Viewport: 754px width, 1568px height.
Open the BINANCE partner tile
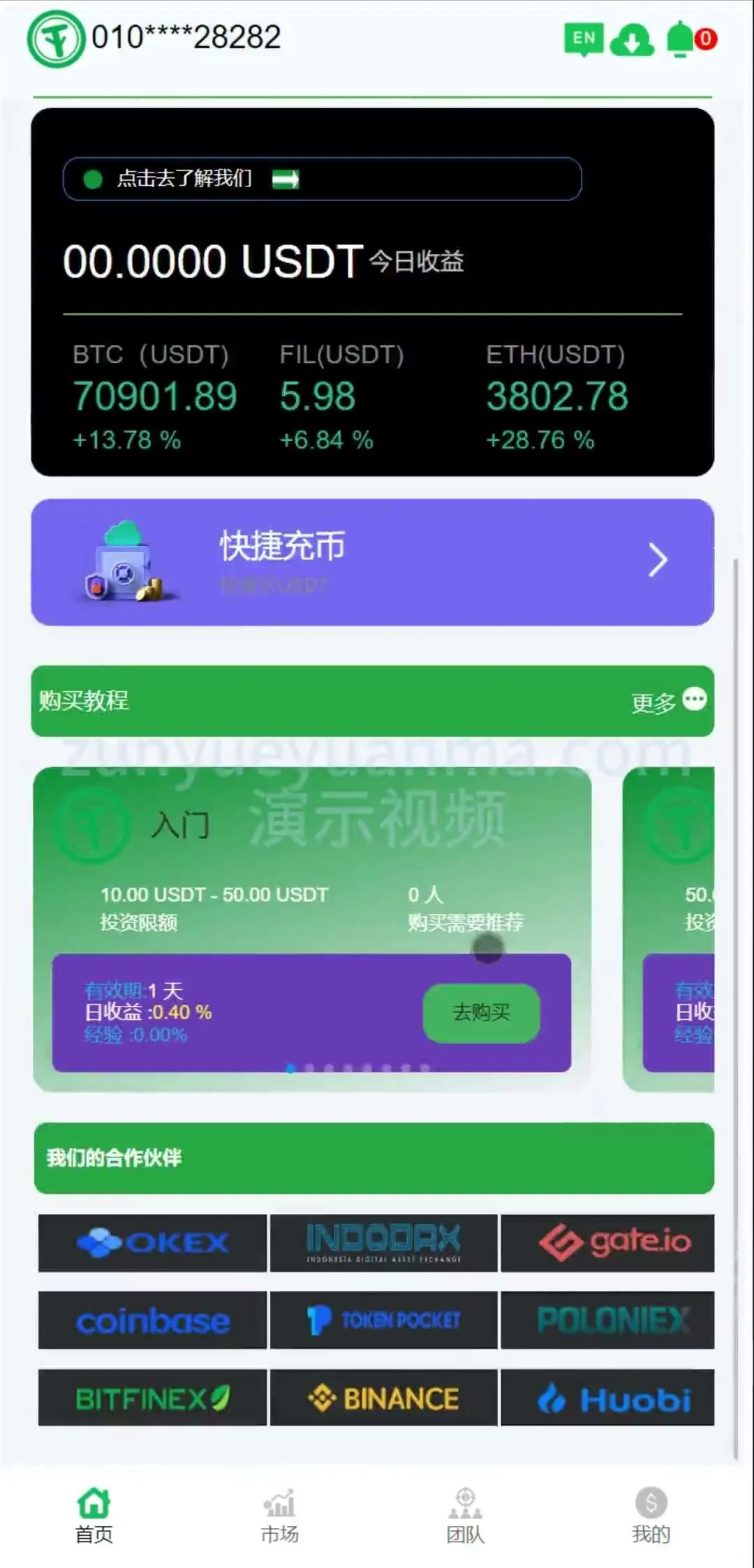coord(383,1398)
